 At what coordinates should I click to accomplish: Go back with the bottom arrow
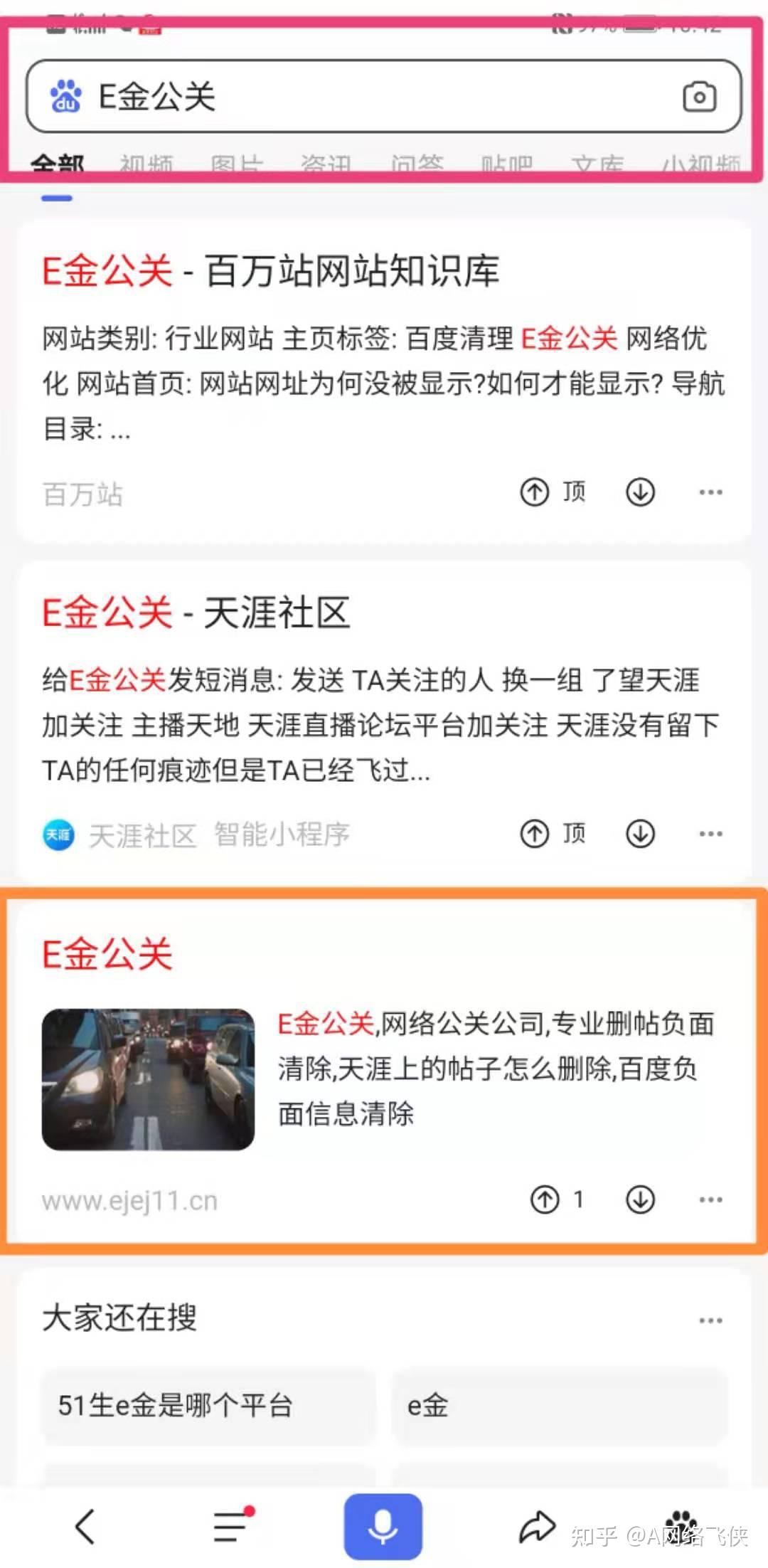coord(85,1526)
